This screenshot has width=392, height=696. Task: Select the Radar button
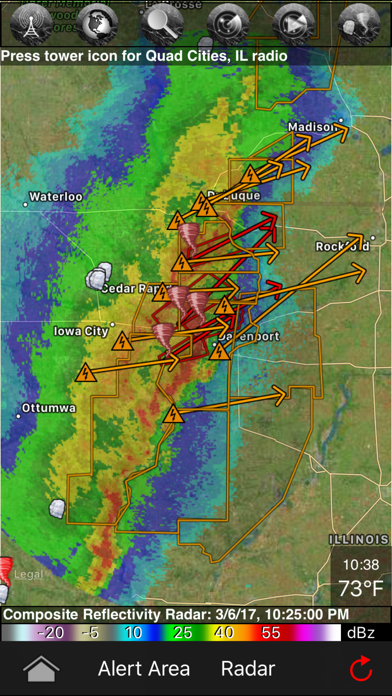(248, 668)
